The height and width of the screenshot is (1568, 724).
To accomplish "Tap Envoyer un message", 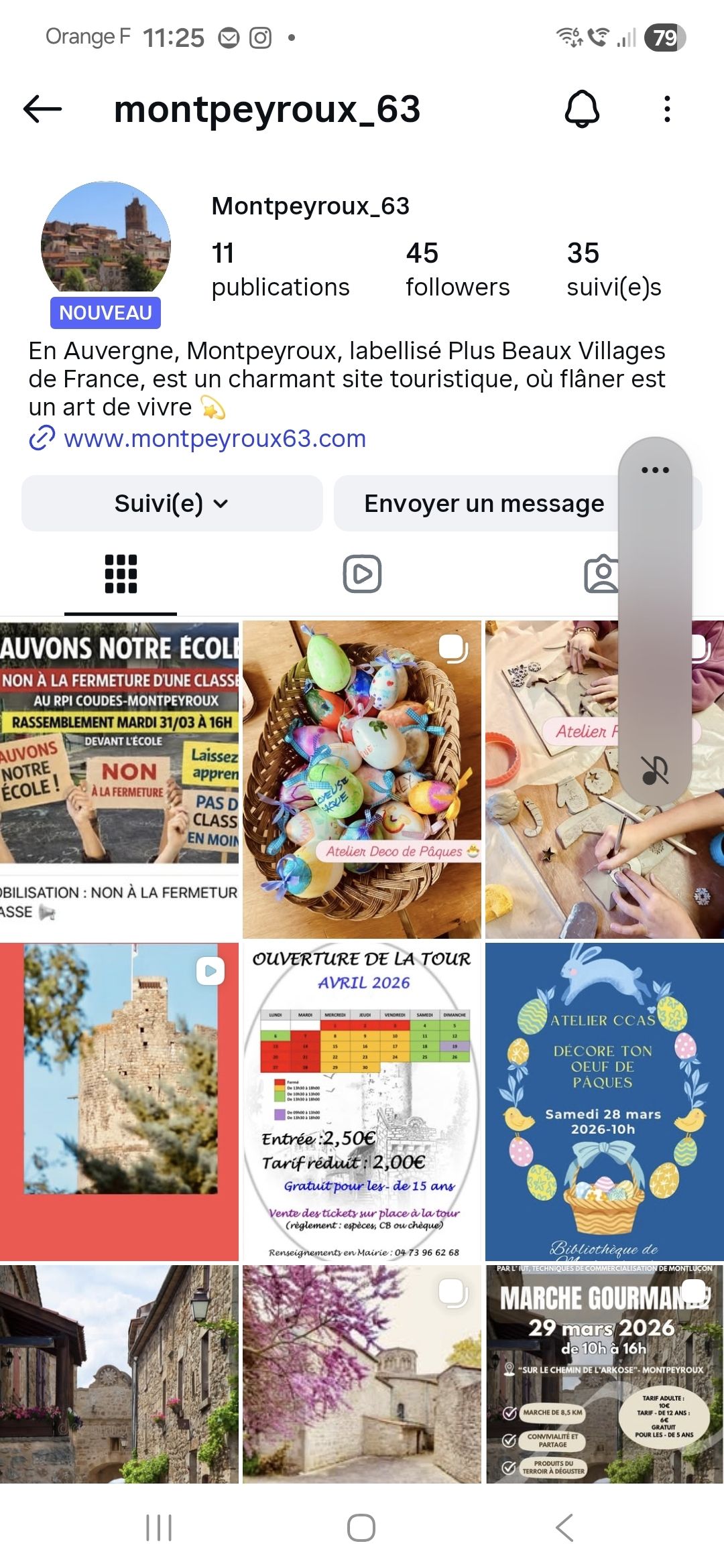I will (484, 503).
